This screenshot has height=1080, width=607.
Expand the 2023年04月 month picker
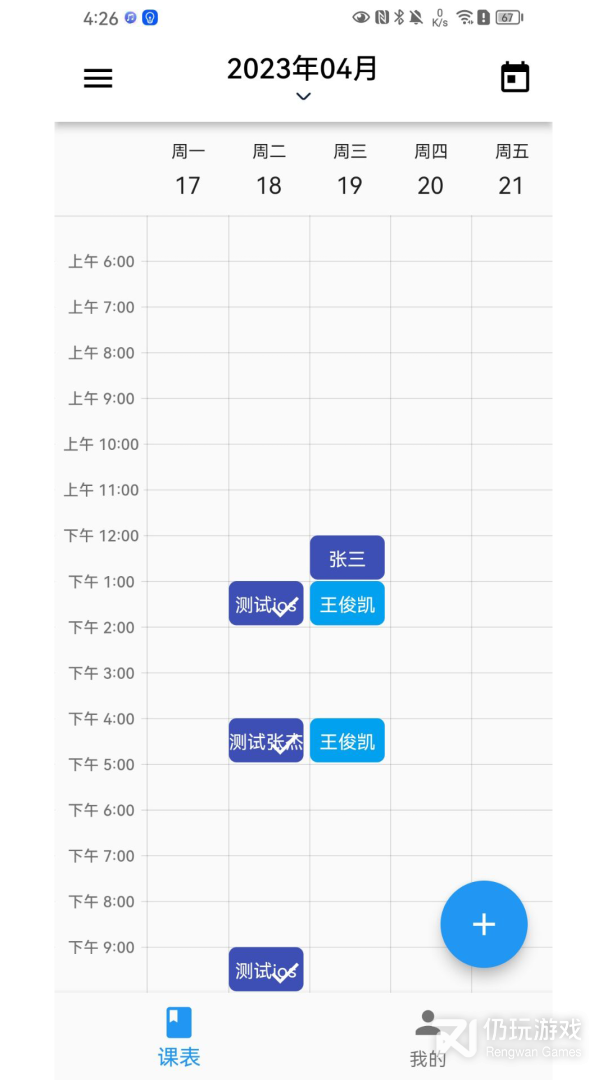(303, 78)
